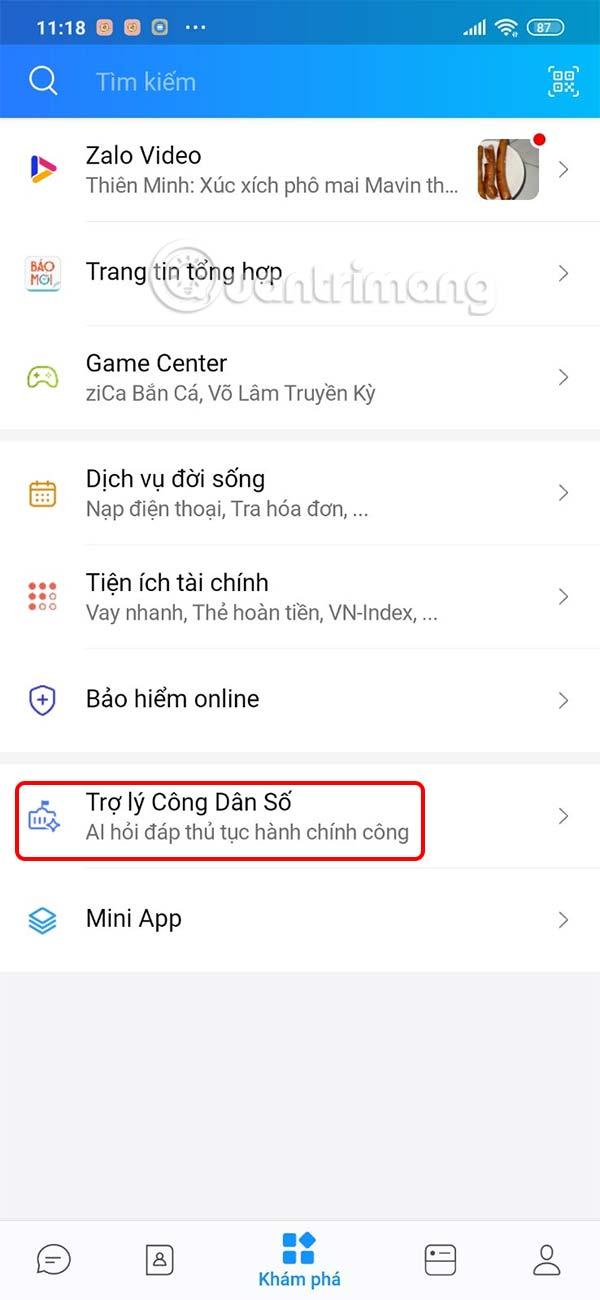Image resolution: width=600 pixels, height=1300 pixels.
Task: Tap the magnifier search icon
Action: (x=43, y=82)
